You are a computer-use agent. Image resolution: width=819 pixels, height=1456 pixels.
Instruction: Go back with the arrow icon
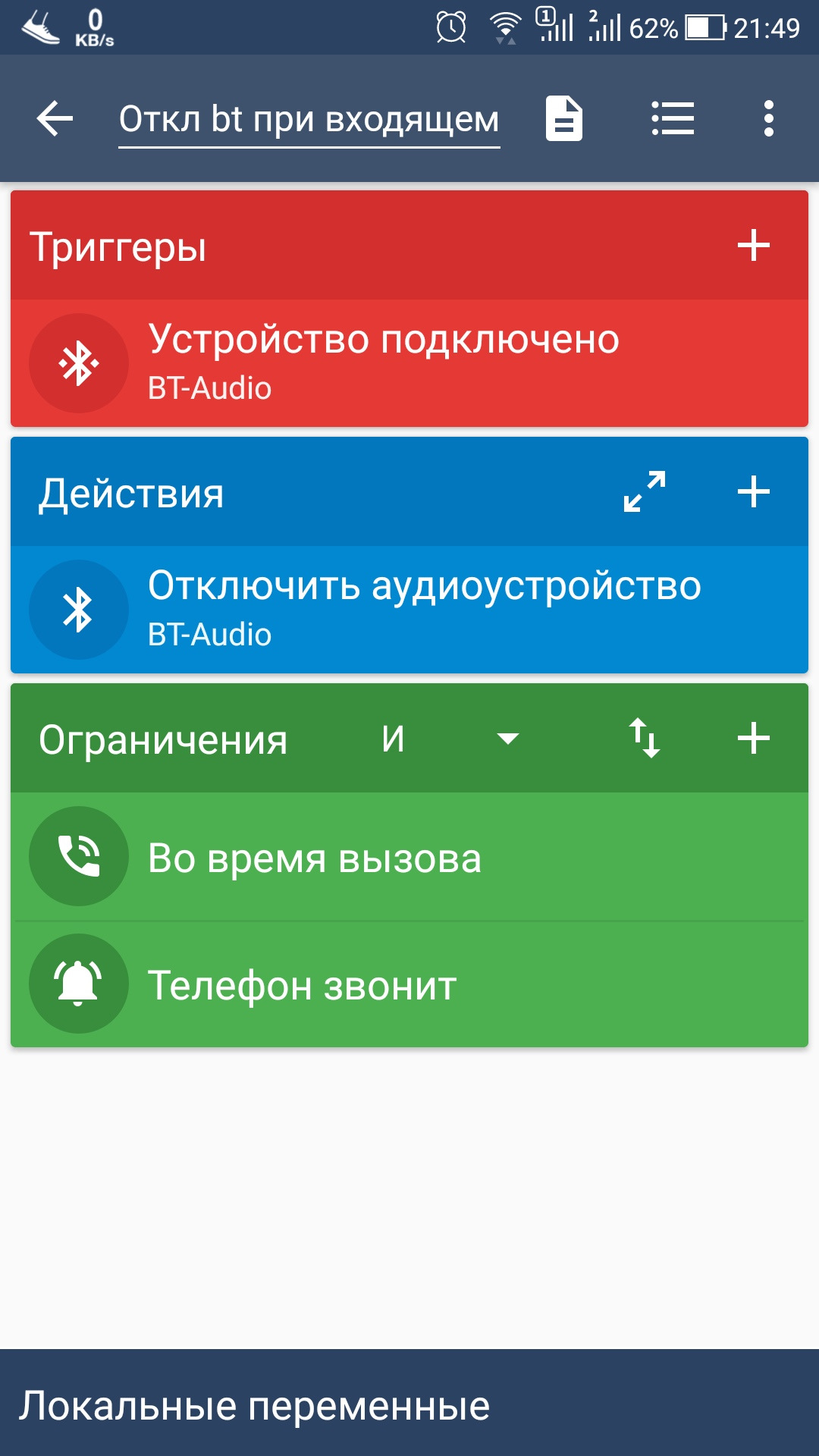tap(55, 119)
